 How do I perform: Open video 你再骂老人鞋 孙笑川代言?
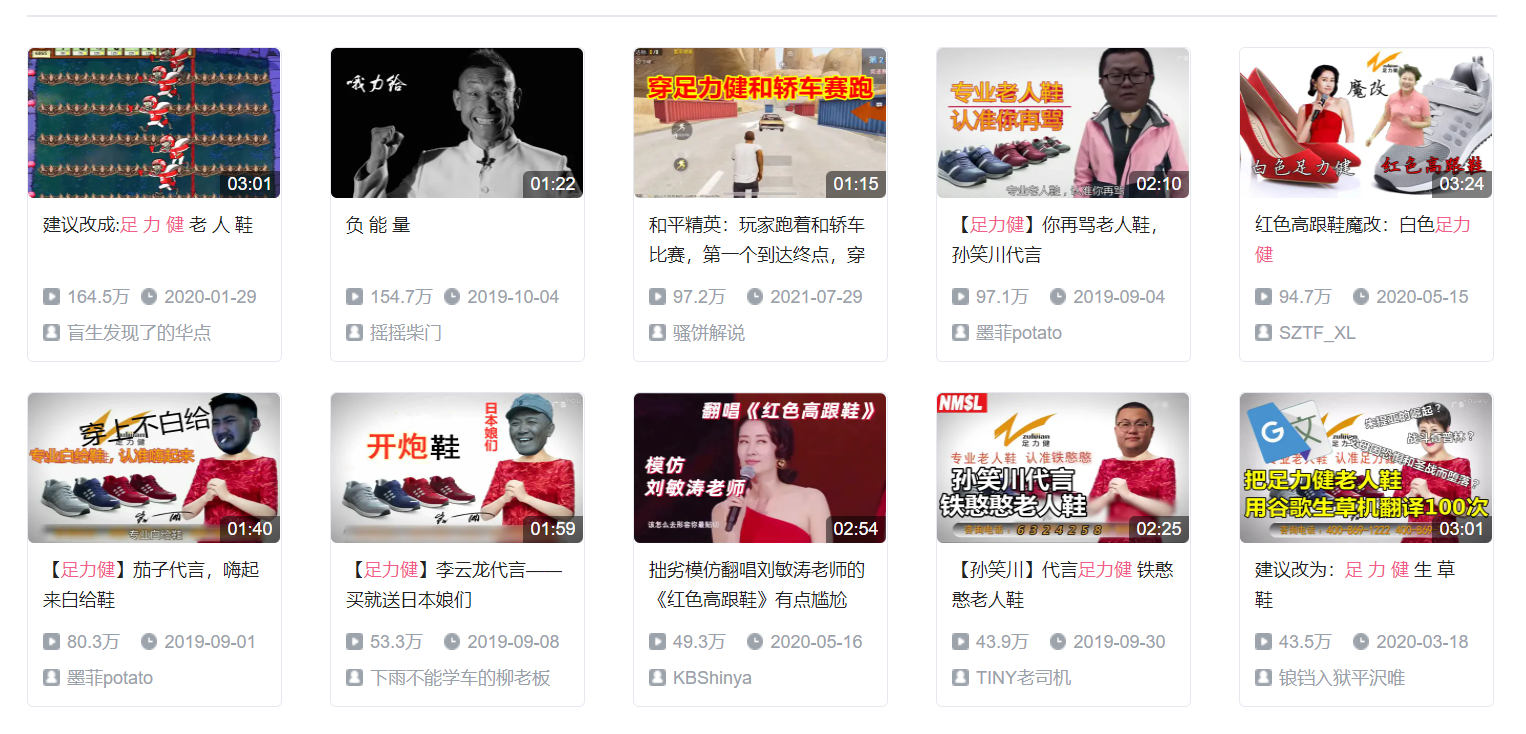1063,123
